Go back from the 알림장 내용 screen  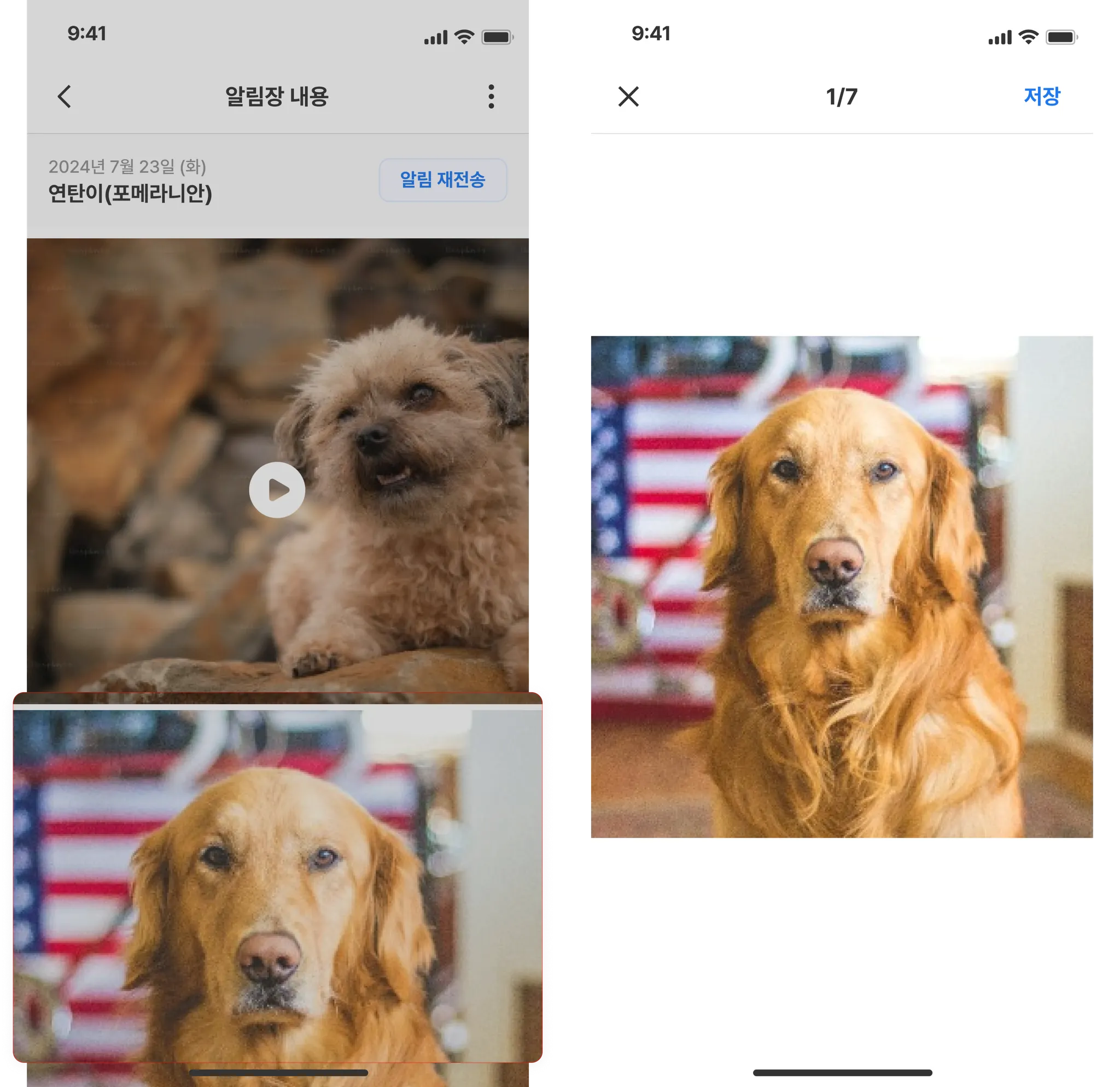tap(65, 97)
